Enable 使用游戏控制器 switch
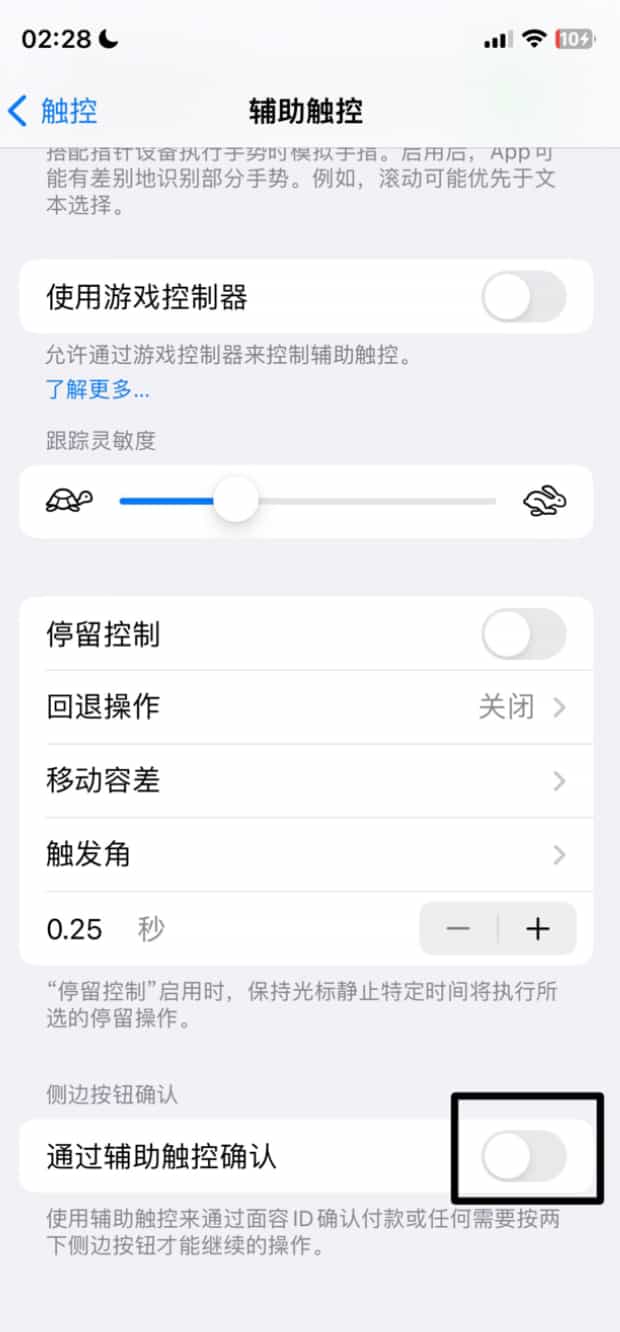The width and height of the screenshot is (620, 1332). (523, 297)
